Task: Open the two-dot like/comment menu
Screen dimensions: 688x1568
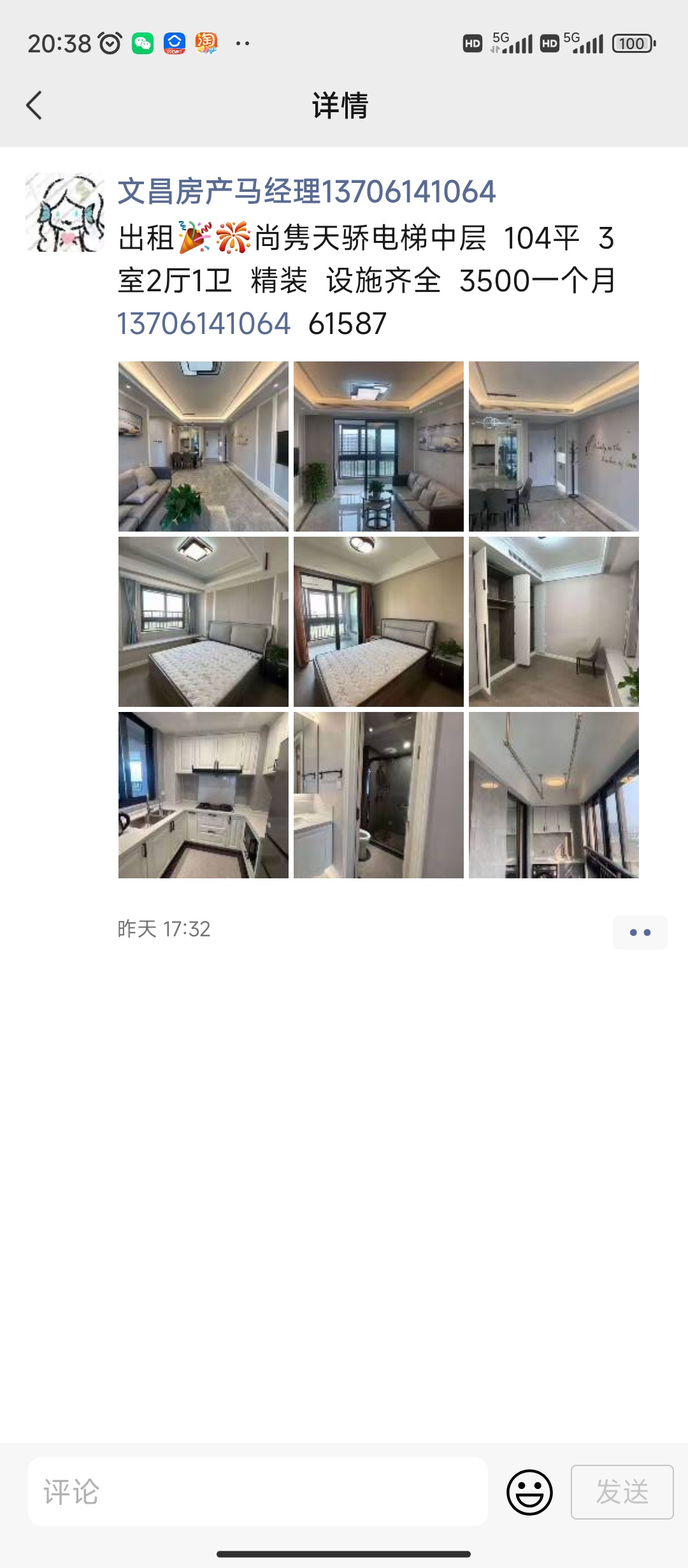Action: coord(640,933)
